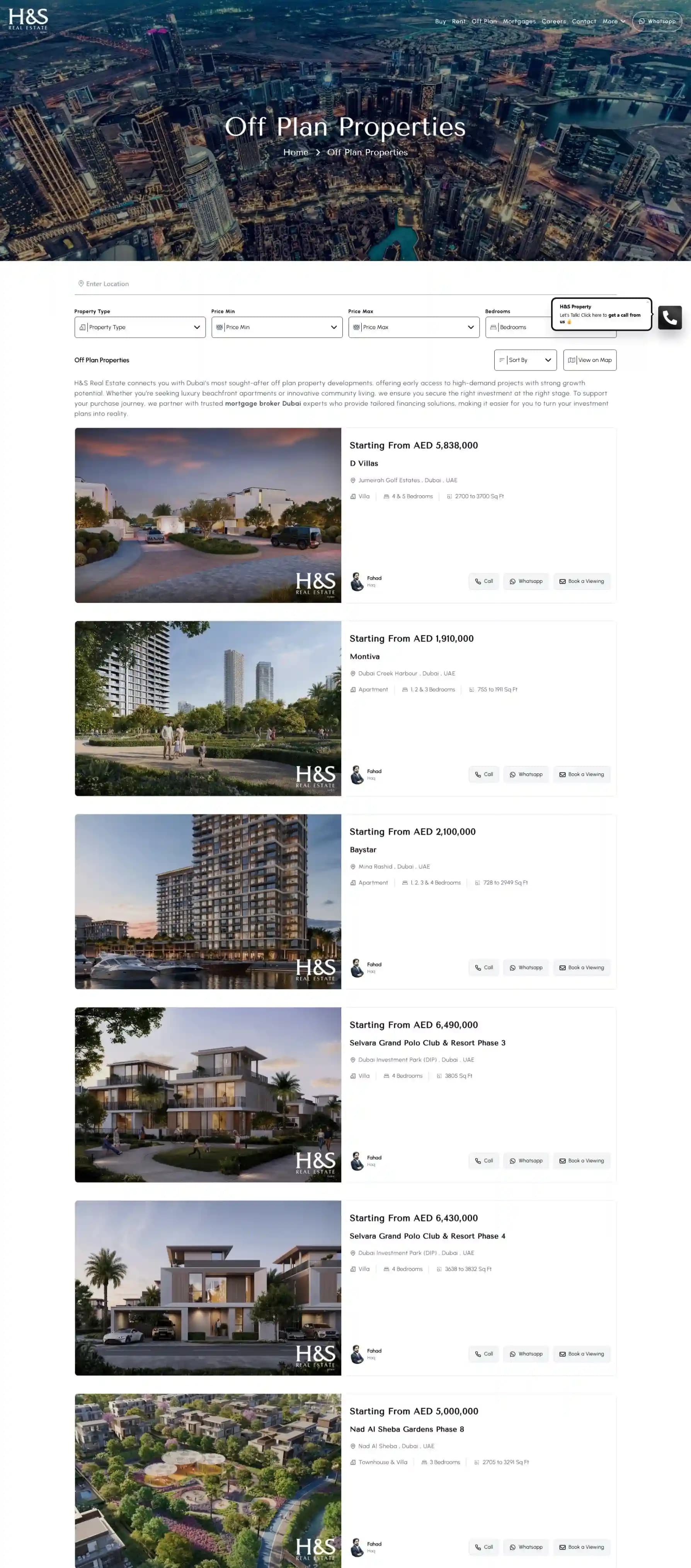The width and height of the screenshot is (691, 1568).
Task: Click the Home breadcrumb link
Action: (x=296, y=152)
